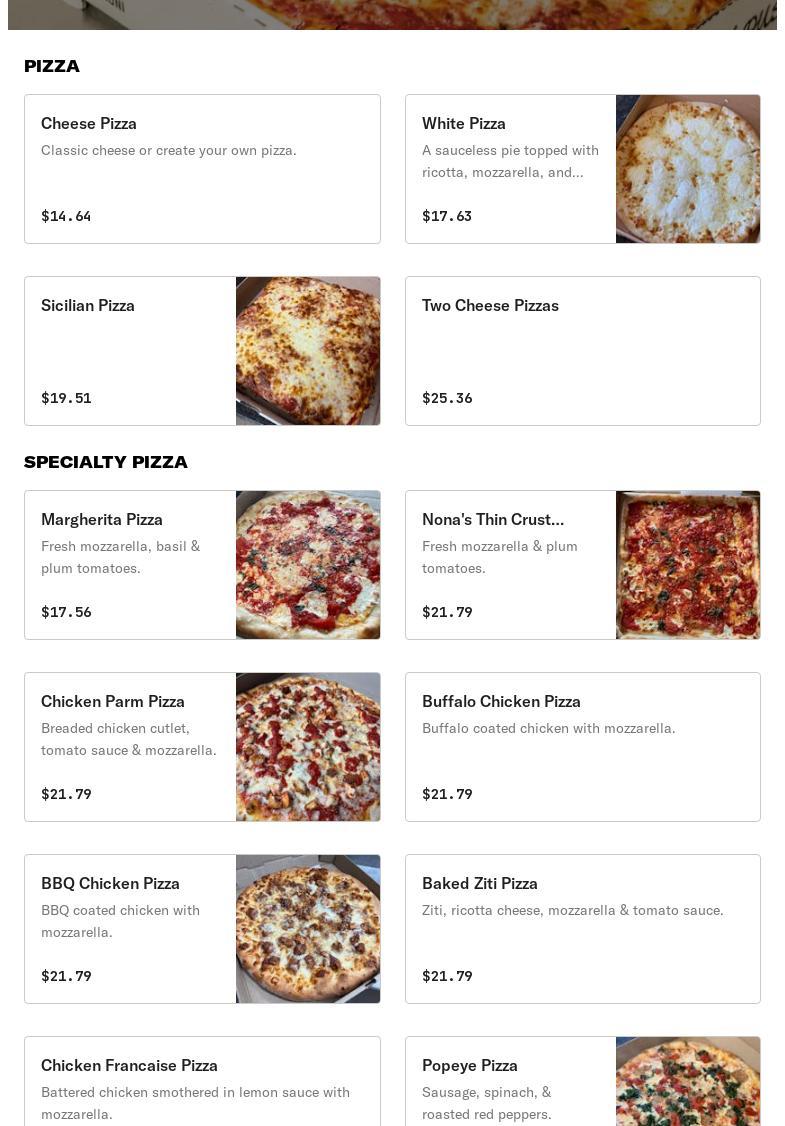Viewport: 785px width, 1126px height.
Task: Open the Margherita Pizza card
Action: (x=202, y=565)
